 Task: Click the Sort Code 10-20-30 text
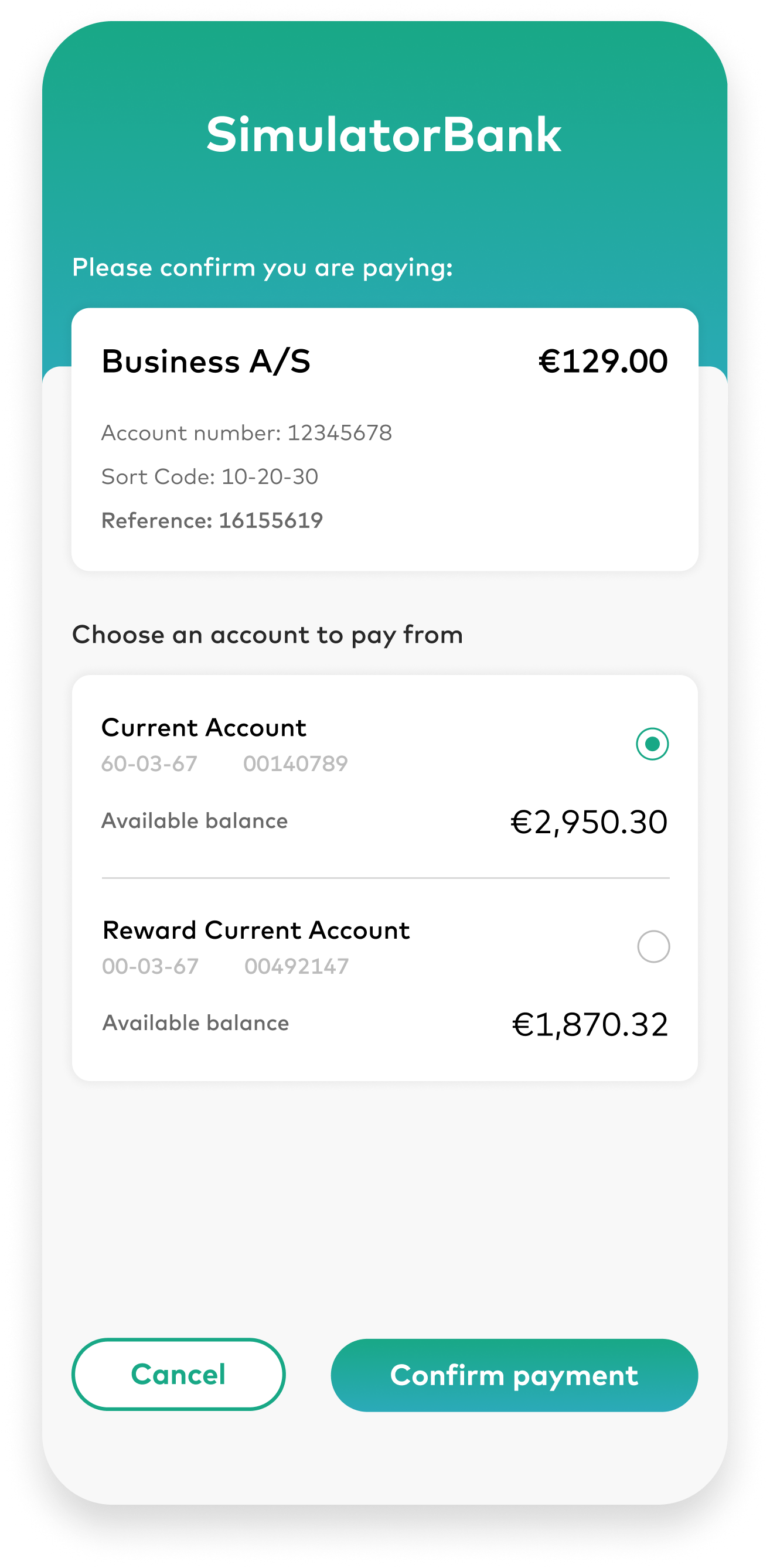210,477
